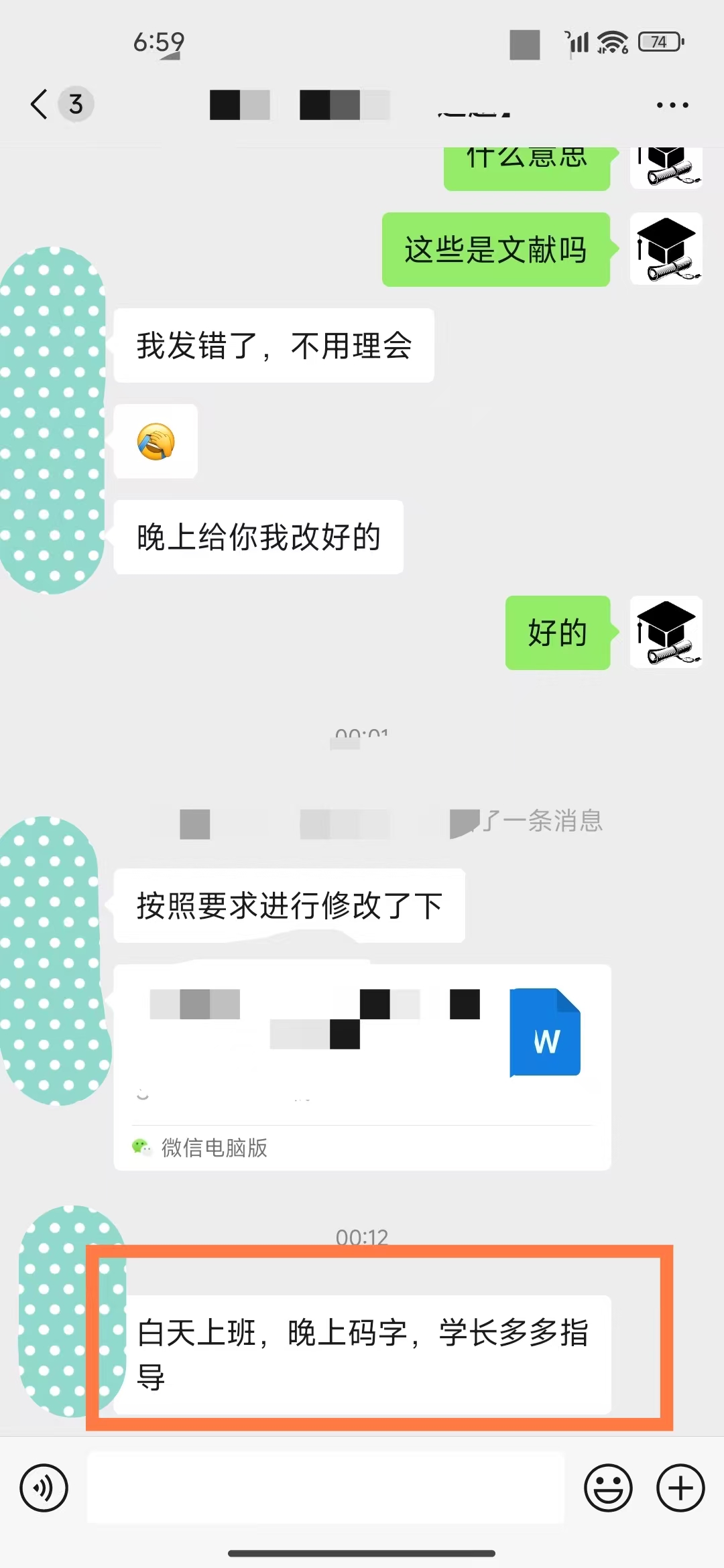Switch to voice message input
Image resolution: width=724 pixels, height=1568 pixels.
tap(44, 1488)
